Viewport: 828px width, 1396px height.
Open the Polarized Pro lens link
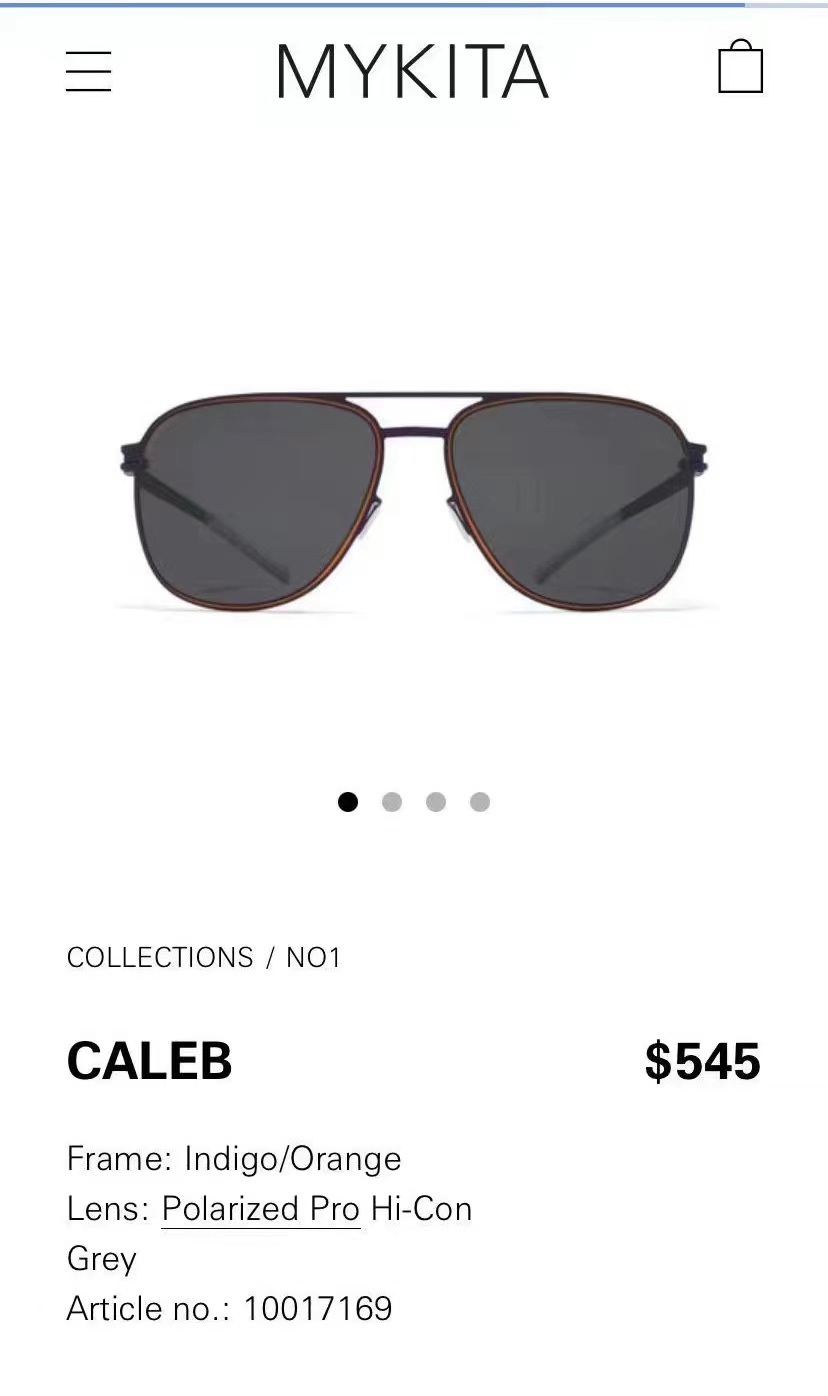click(x=260, y=1209)
